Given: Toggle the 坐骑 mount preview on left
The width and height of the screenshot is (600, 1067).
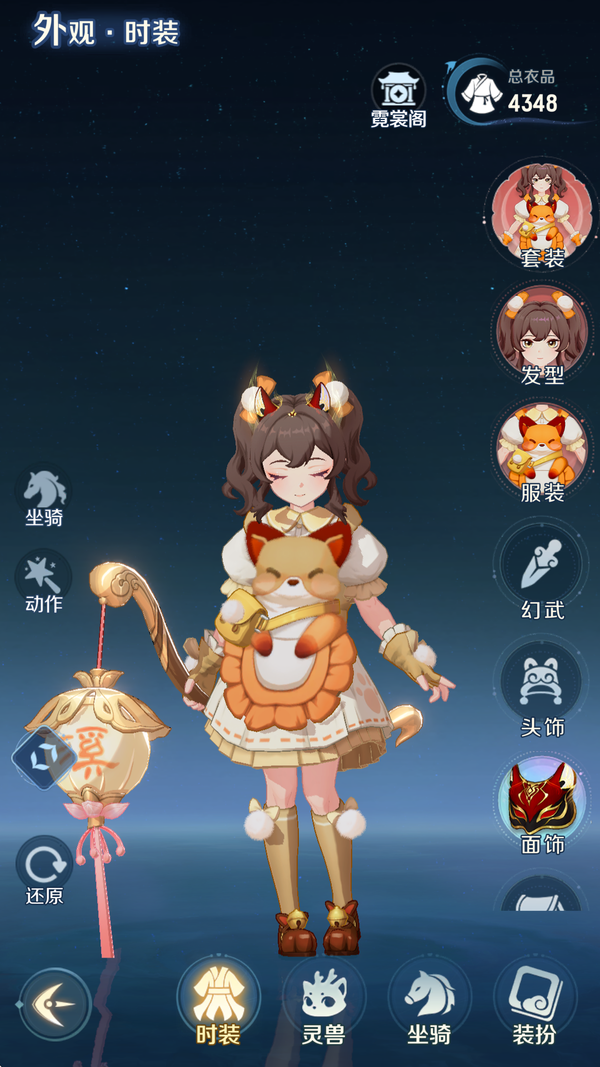Looking at the screenshot, I should tap(44, 495).
